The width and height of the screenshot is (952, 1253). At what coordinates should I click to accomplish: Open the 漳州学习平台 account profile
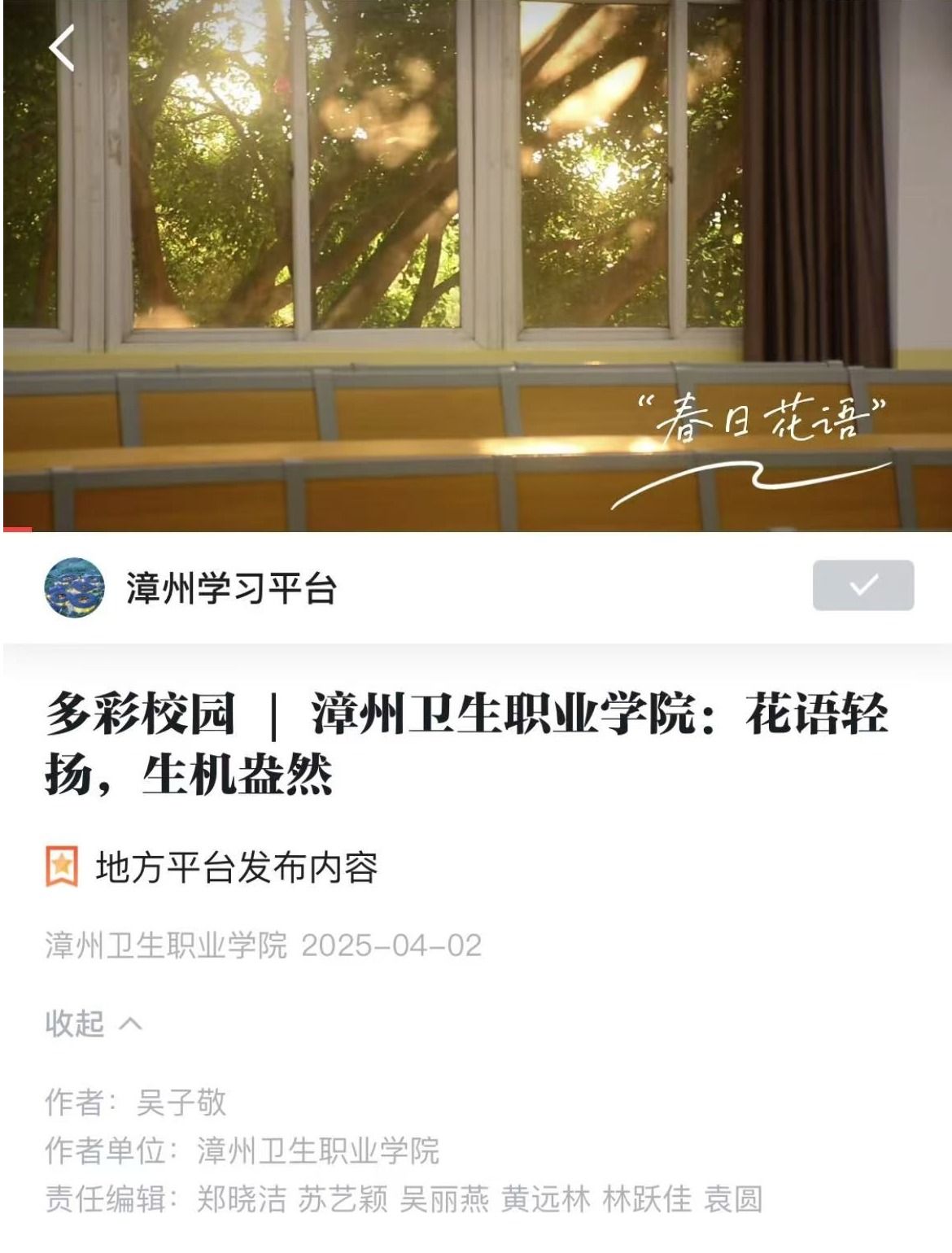coord(230,587)
